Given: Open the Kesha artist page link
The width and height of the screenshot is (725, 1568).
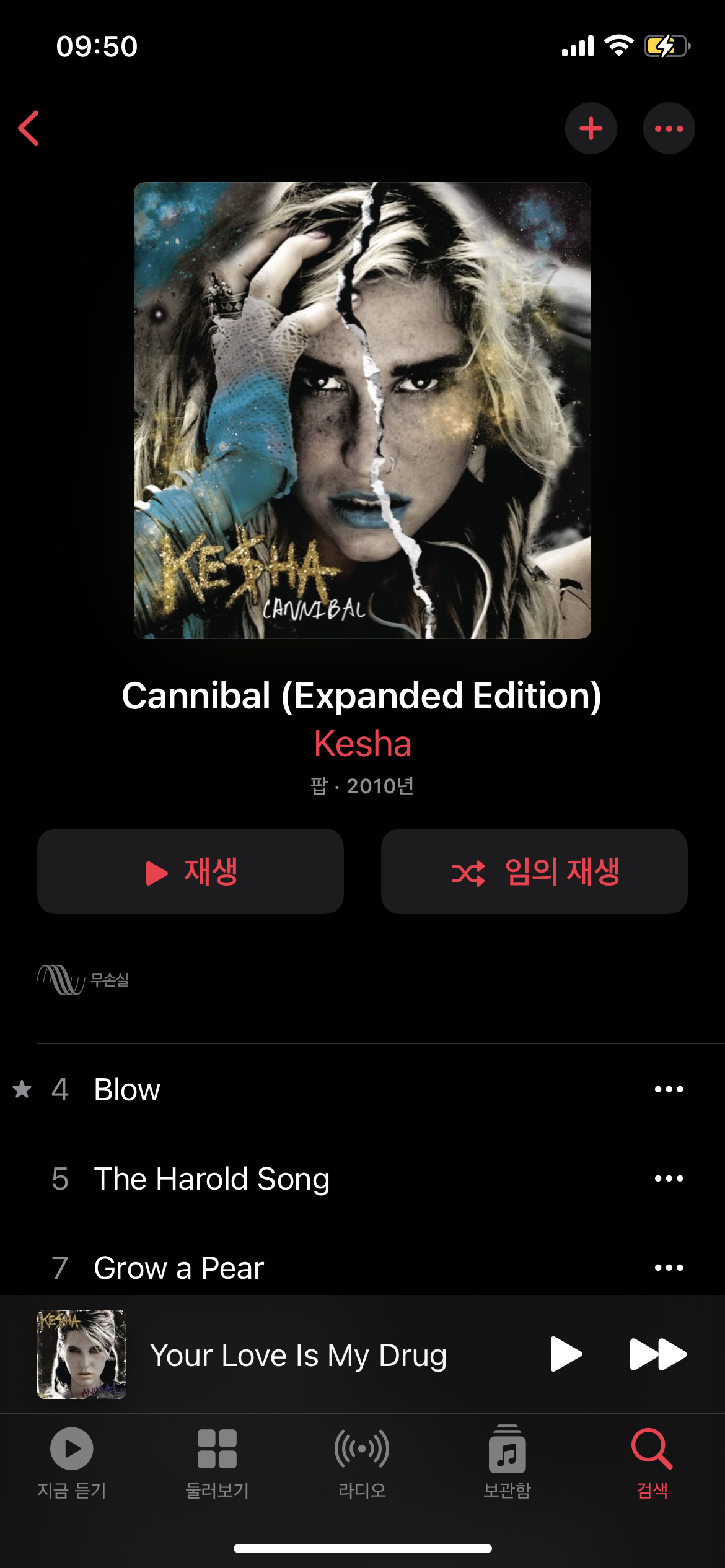Looking at the screenshot, I should coord(362,743).
